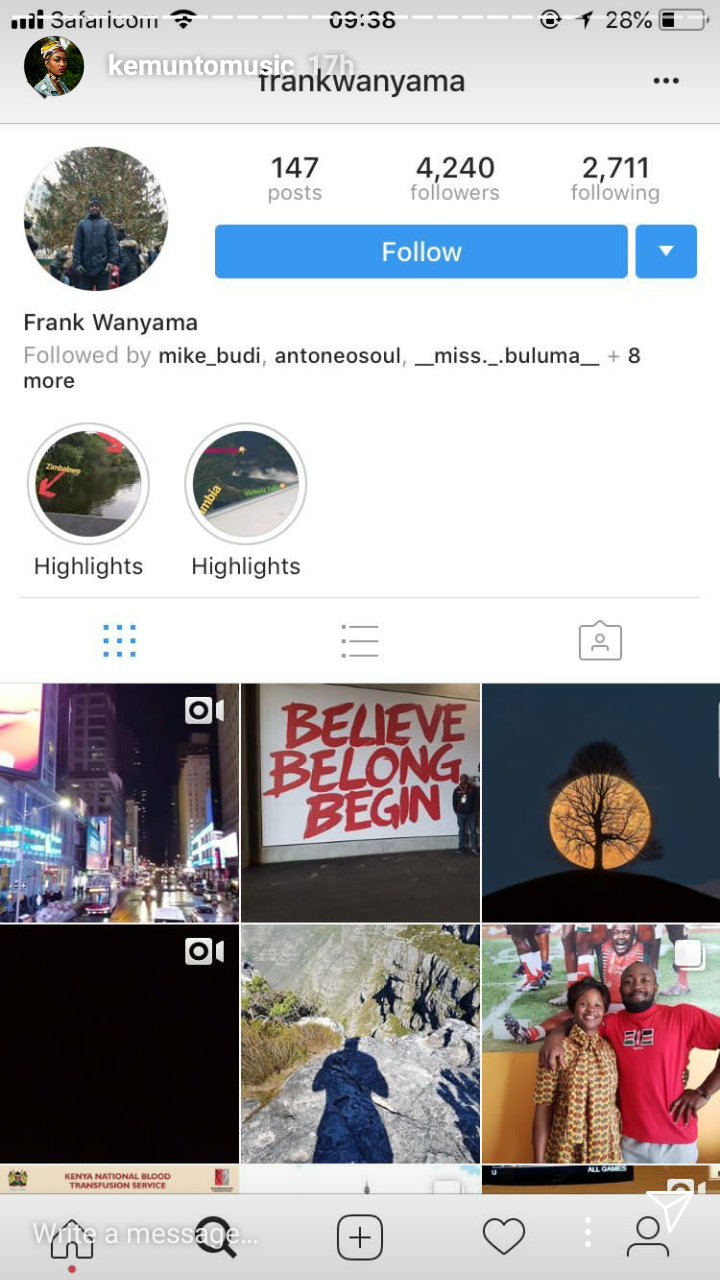Open story more options vertical dots
720x1280 pixels.
click(588, 1233)
